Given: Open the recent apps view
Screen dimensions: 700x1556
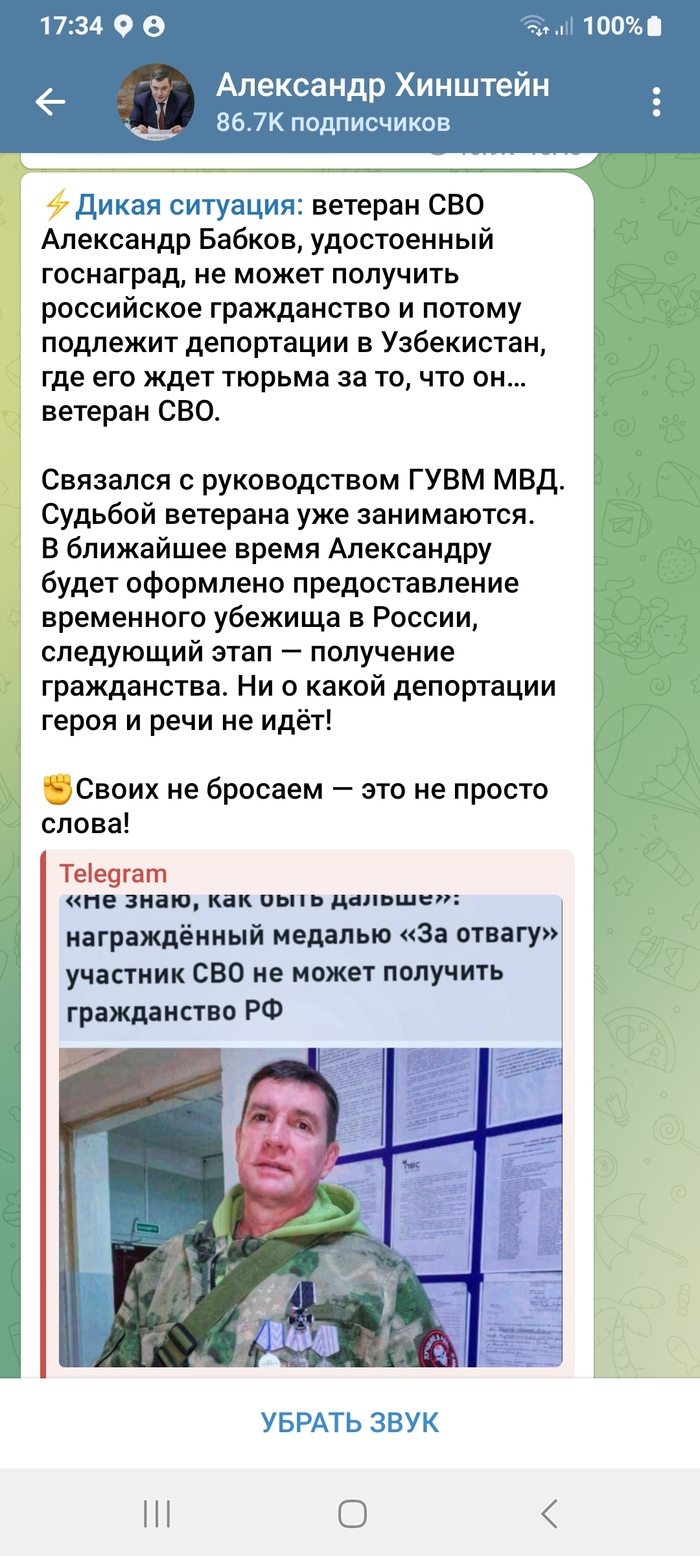Looking at the screenshot, I should click(x=157, y=1513).
